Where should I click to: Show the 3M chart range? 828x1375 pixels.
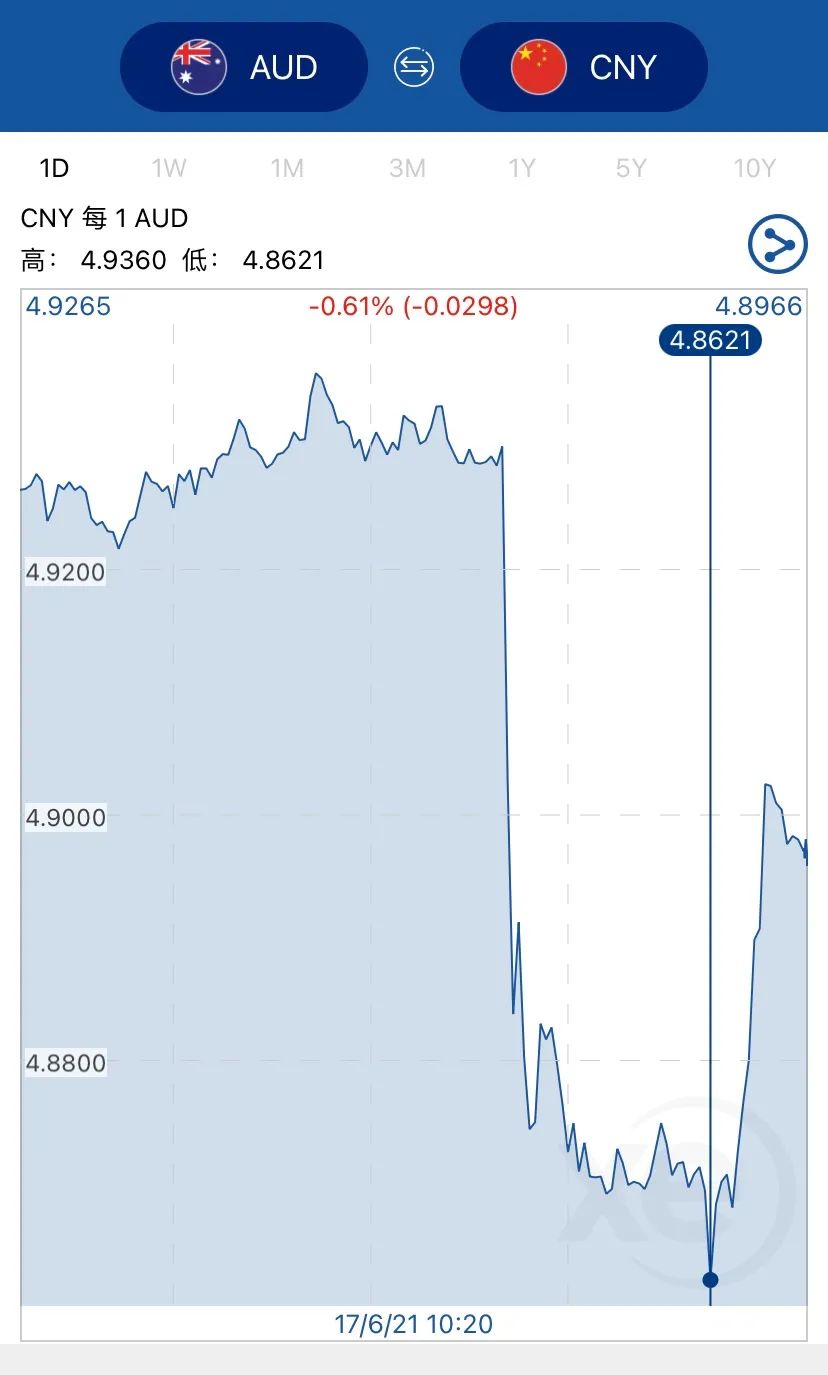pyautogui.click(x=407, y=168)
